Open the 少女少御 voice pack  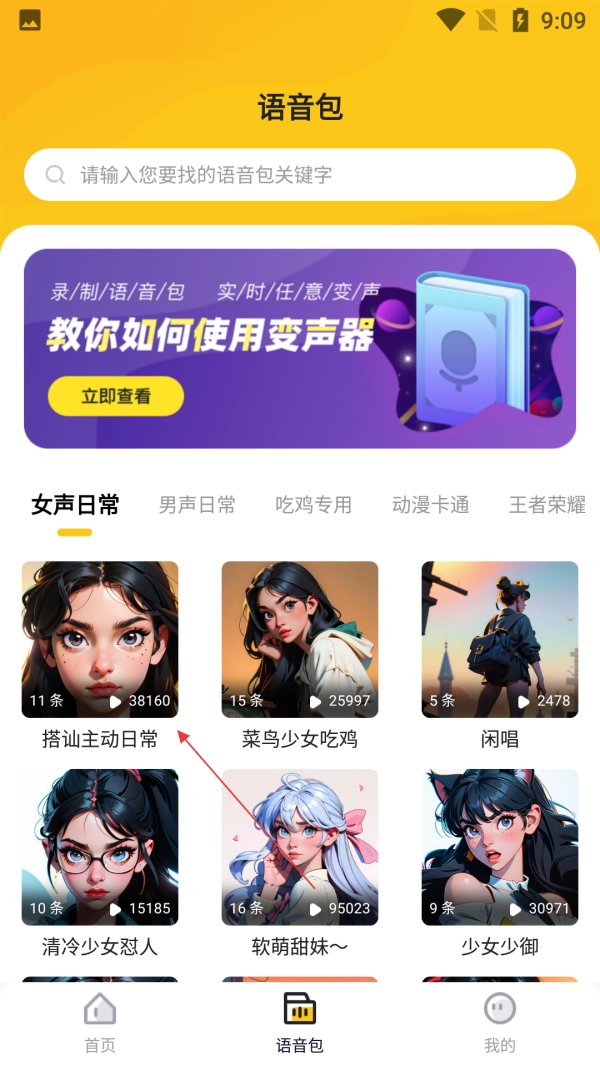tap(500, 847)
